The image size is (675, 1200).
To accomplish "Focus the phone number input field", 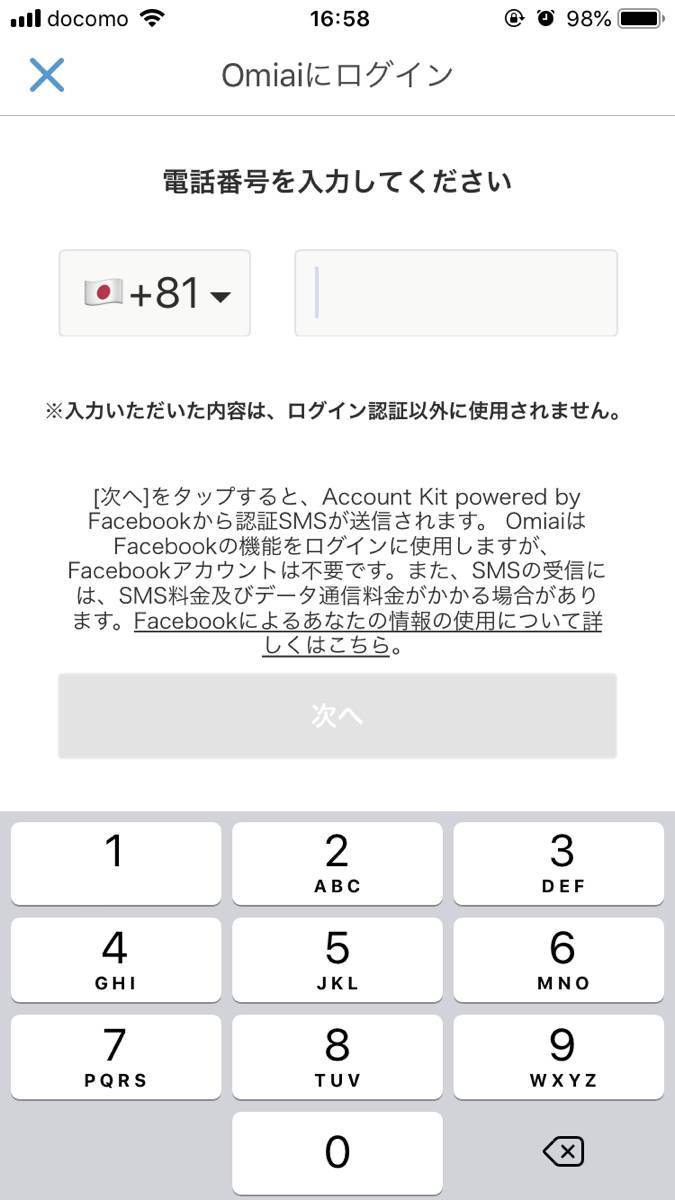I will pos(456,293).
